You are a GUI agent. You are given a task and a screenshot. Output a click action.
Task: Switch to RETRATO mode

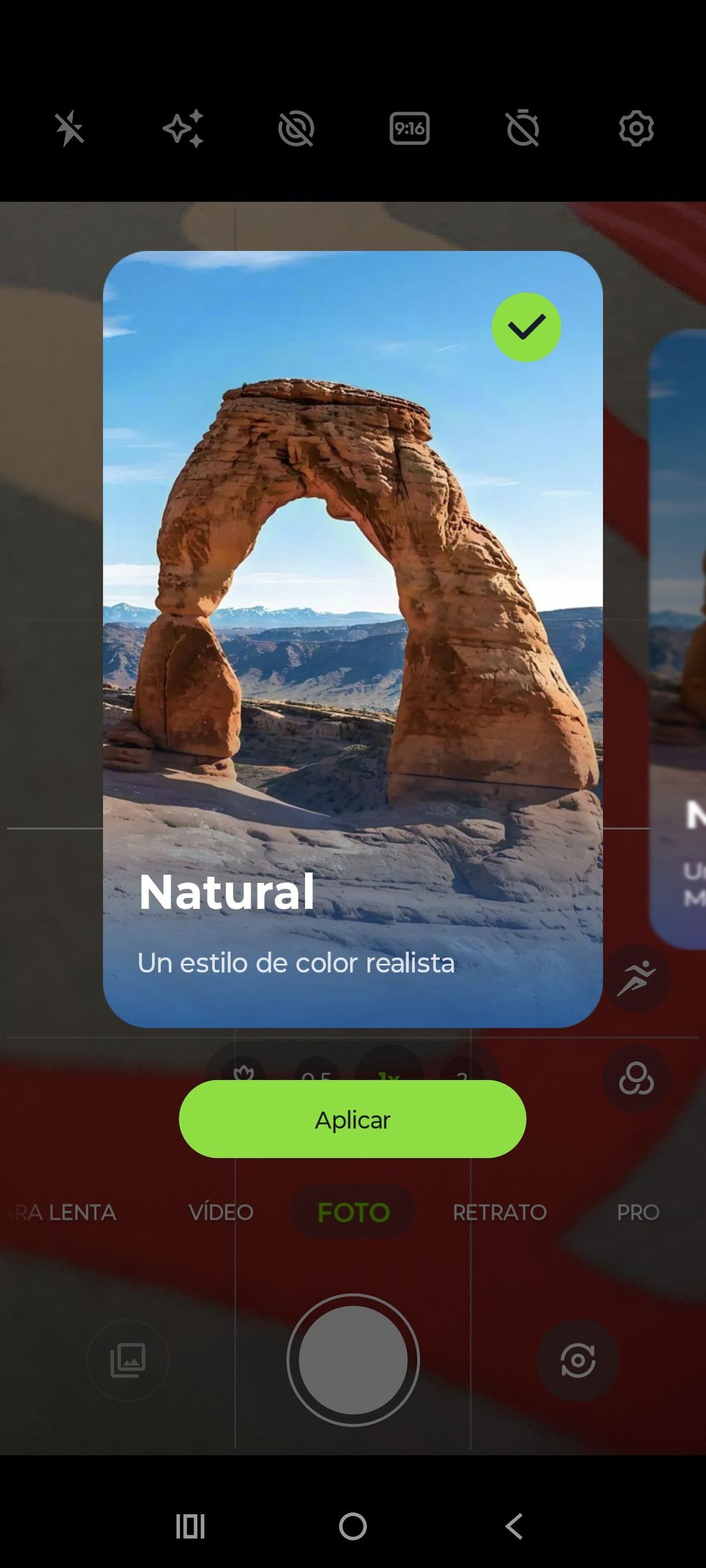[x=499, y=1213]
